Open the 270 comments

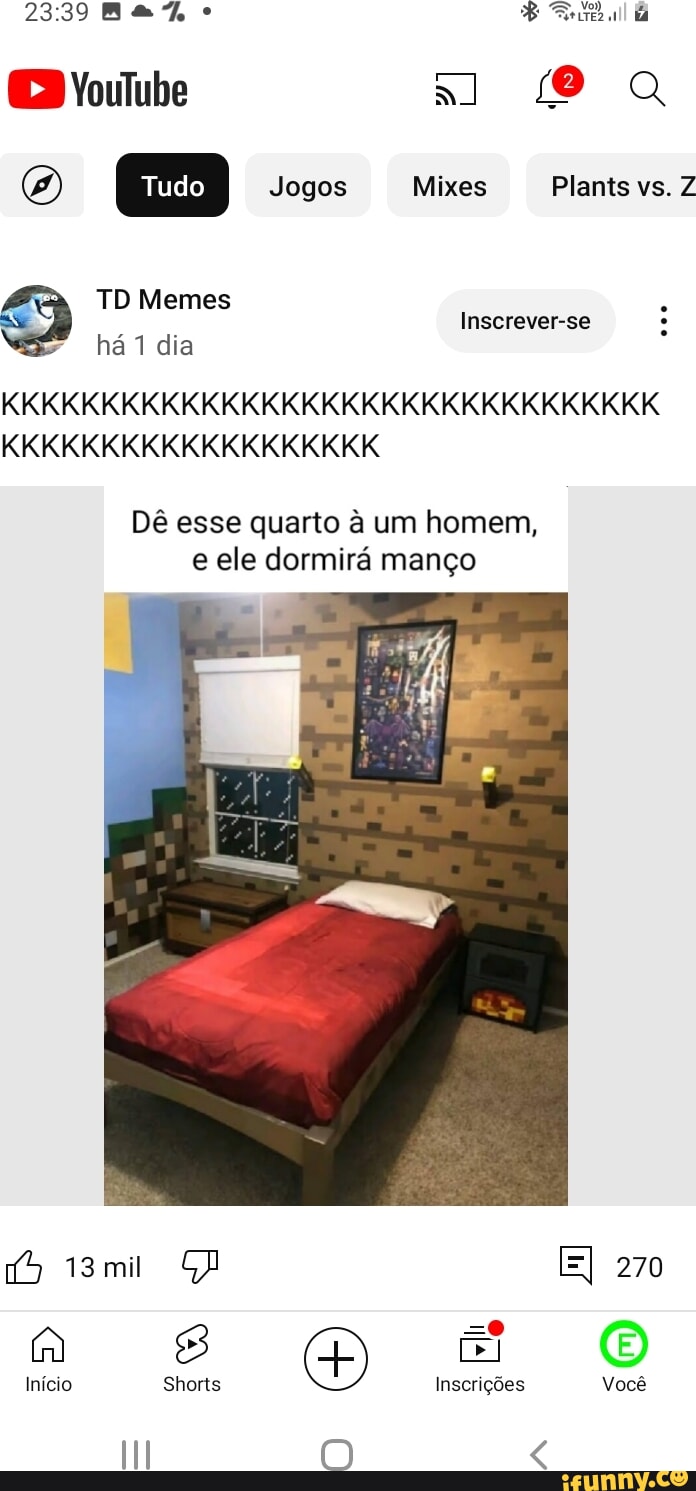click(610, 1266)
